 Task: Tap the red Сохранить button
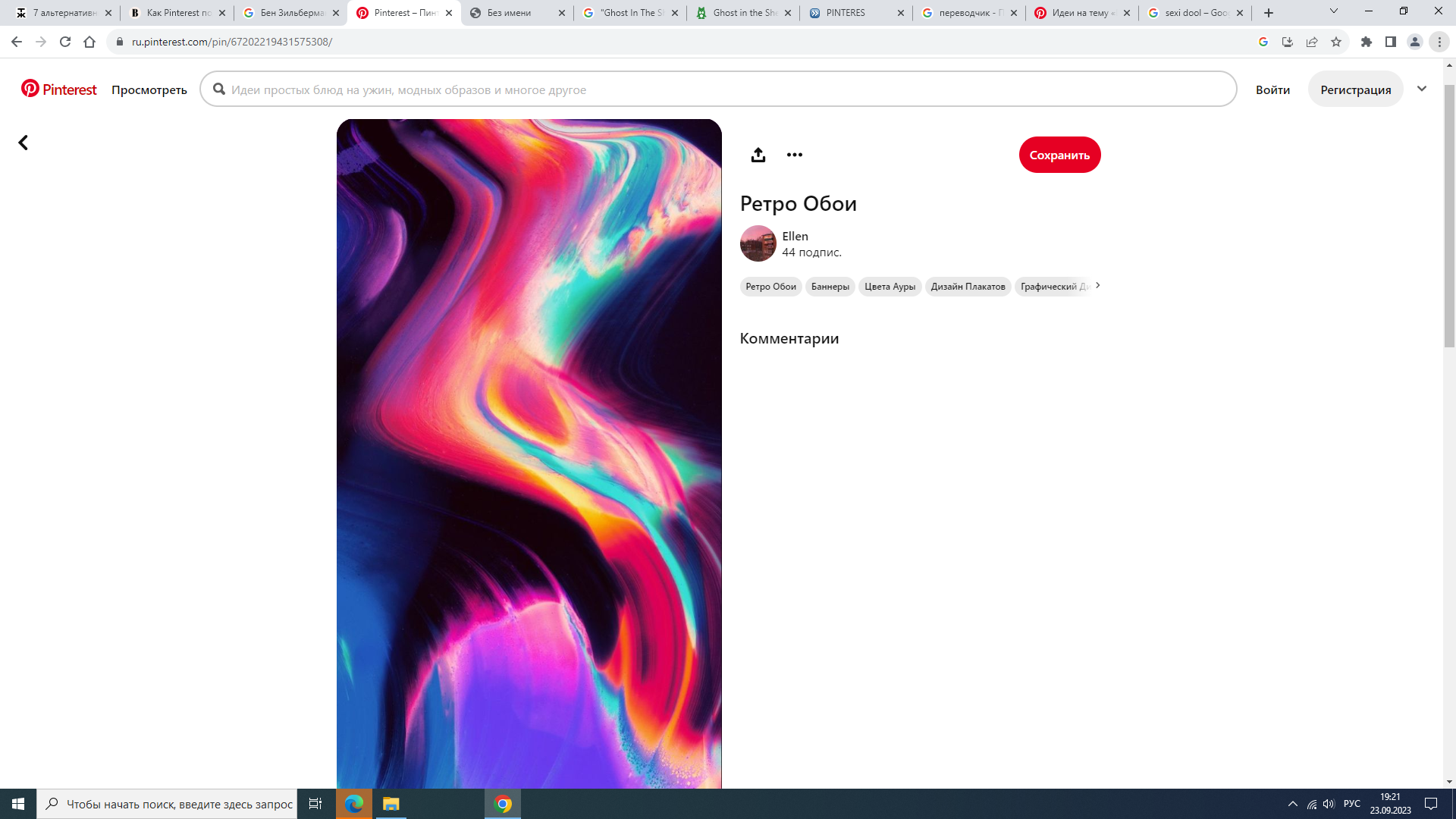[1059, 155]
